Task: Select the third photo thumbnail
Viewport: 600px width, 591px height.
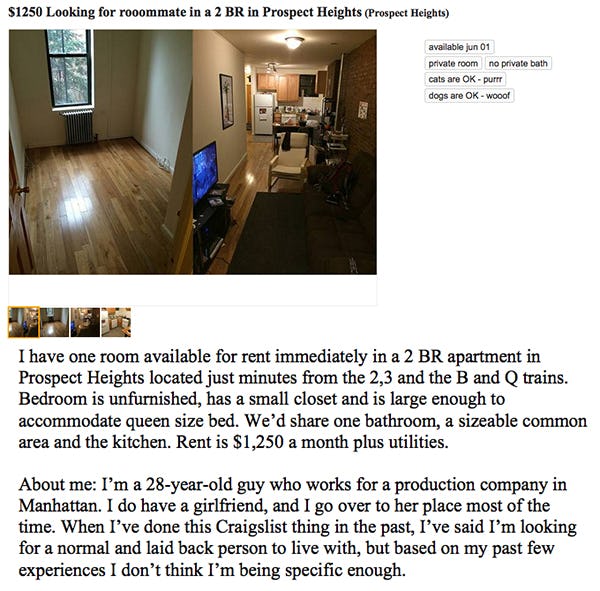Action: click(x=85, y=322)
